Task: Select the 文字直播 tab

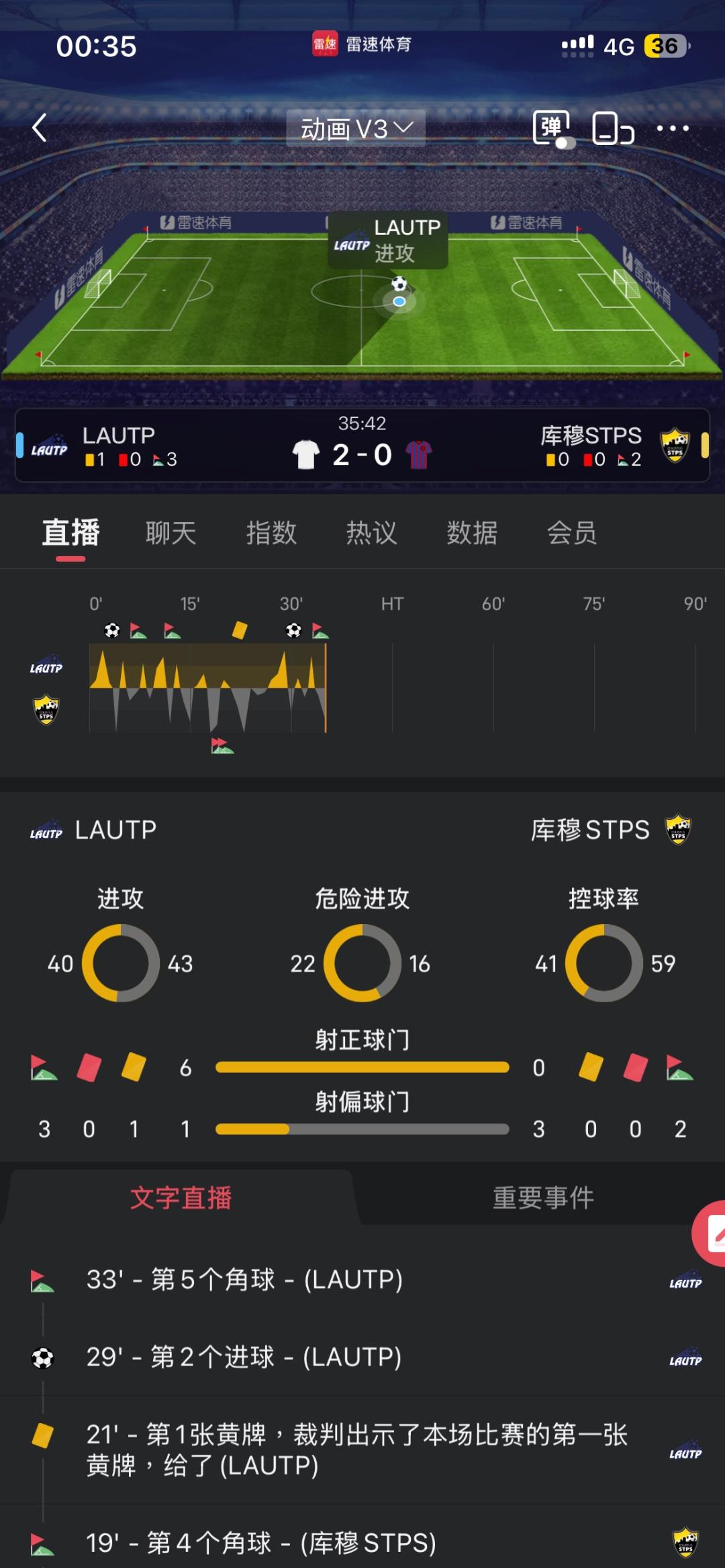Action: click(181, 1198)
